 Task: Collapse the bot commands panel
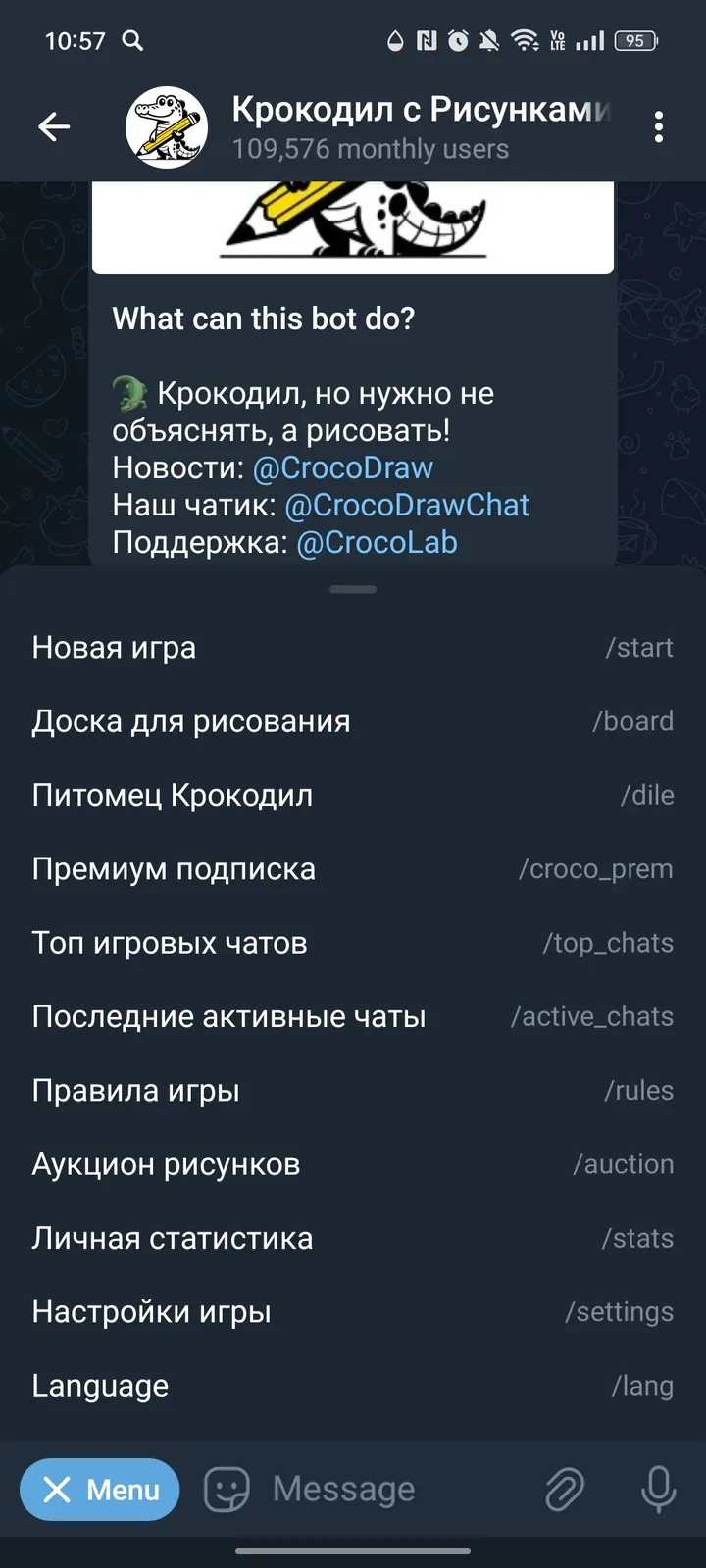pos(352,589)
